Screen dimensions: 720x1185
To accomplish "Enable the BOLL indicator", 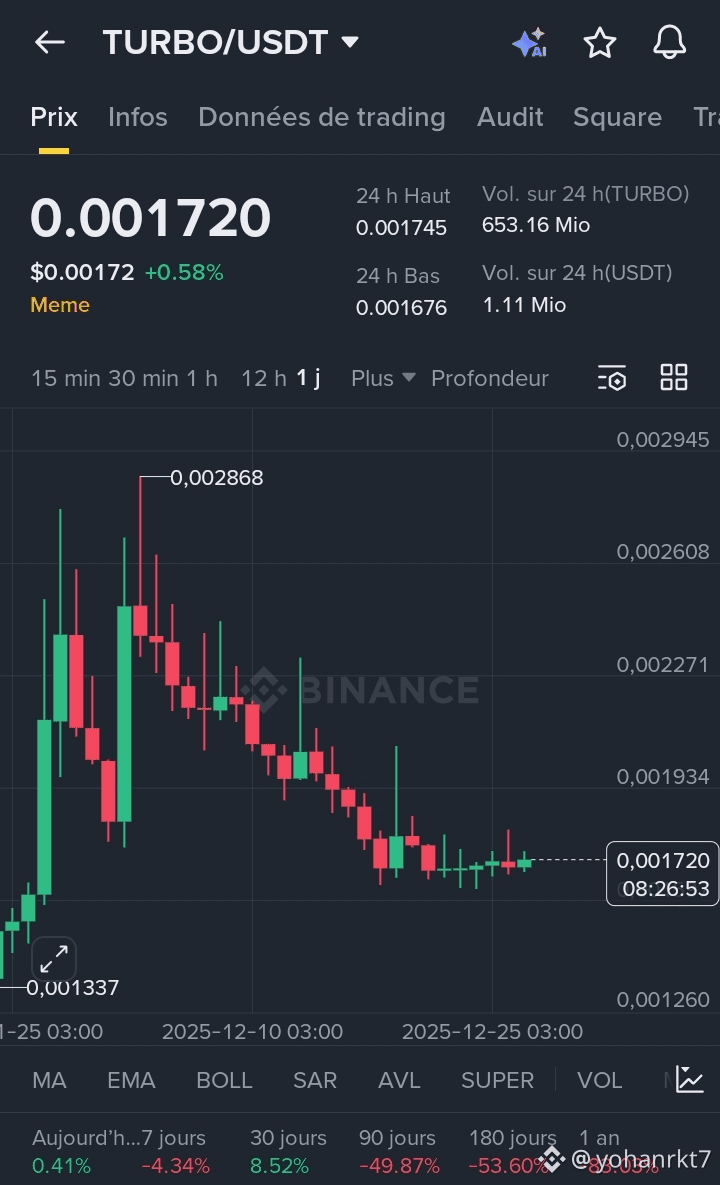I will (224, 1080).
